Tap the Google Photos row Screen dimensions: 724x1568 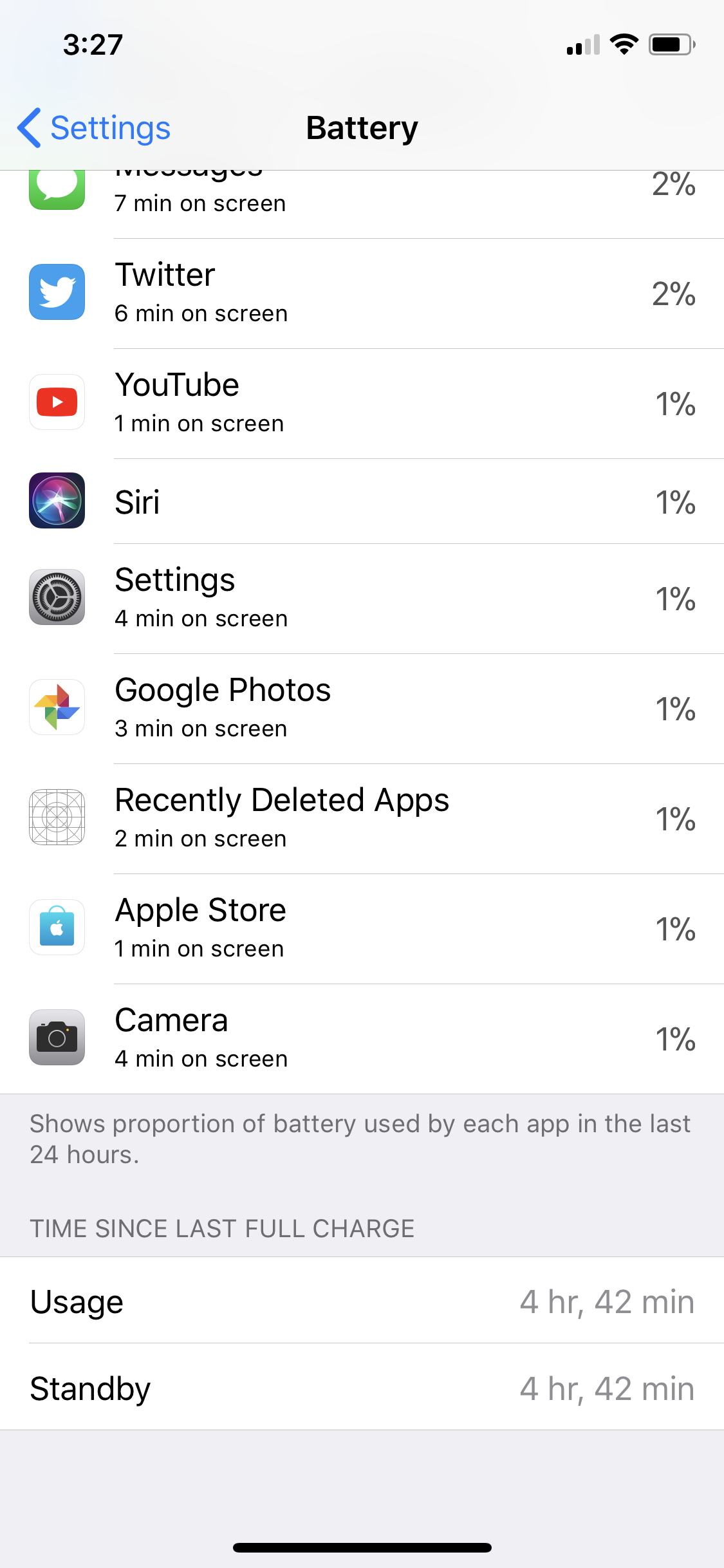[x=362, y=709]
